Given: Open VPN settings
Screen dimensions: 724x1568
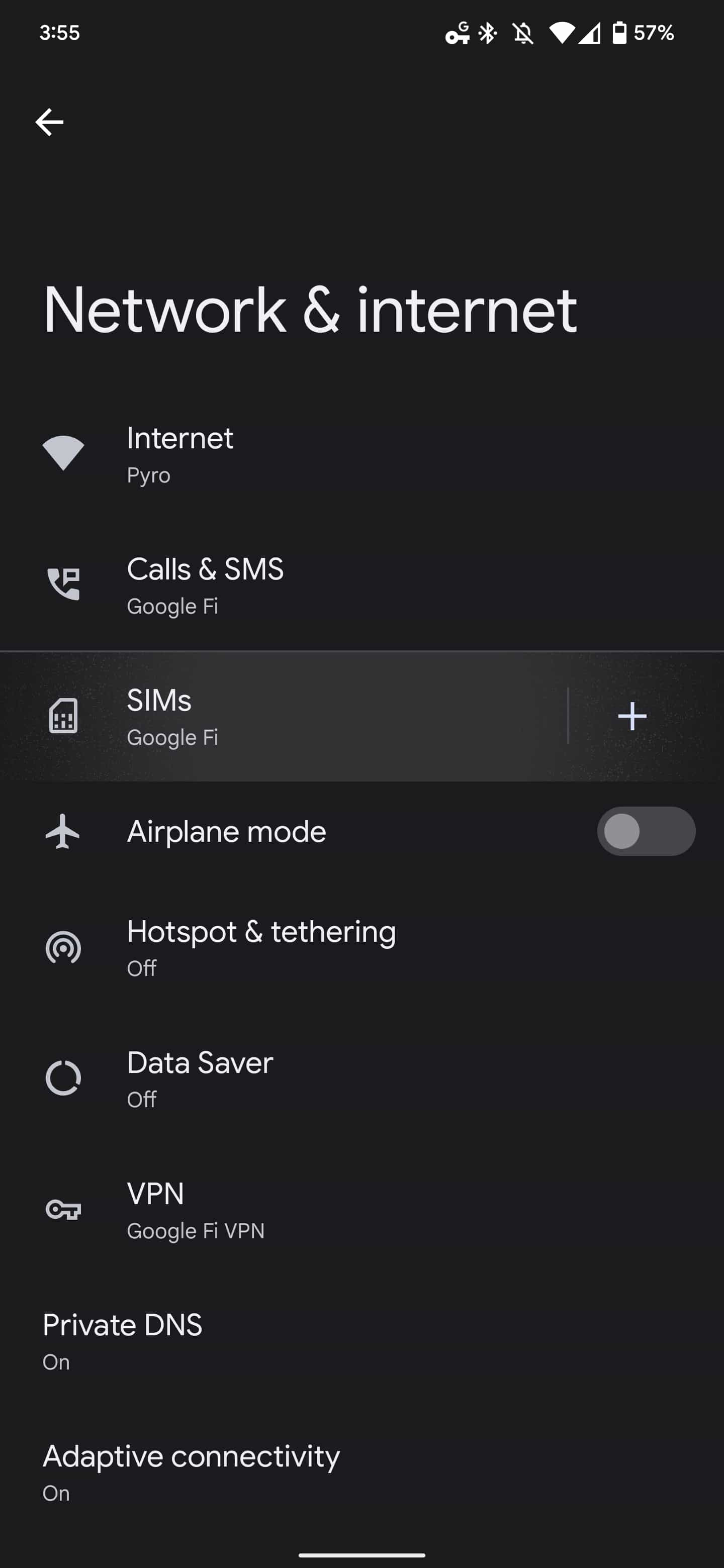Looking at the screenshot, I should tap(195, 1210).
